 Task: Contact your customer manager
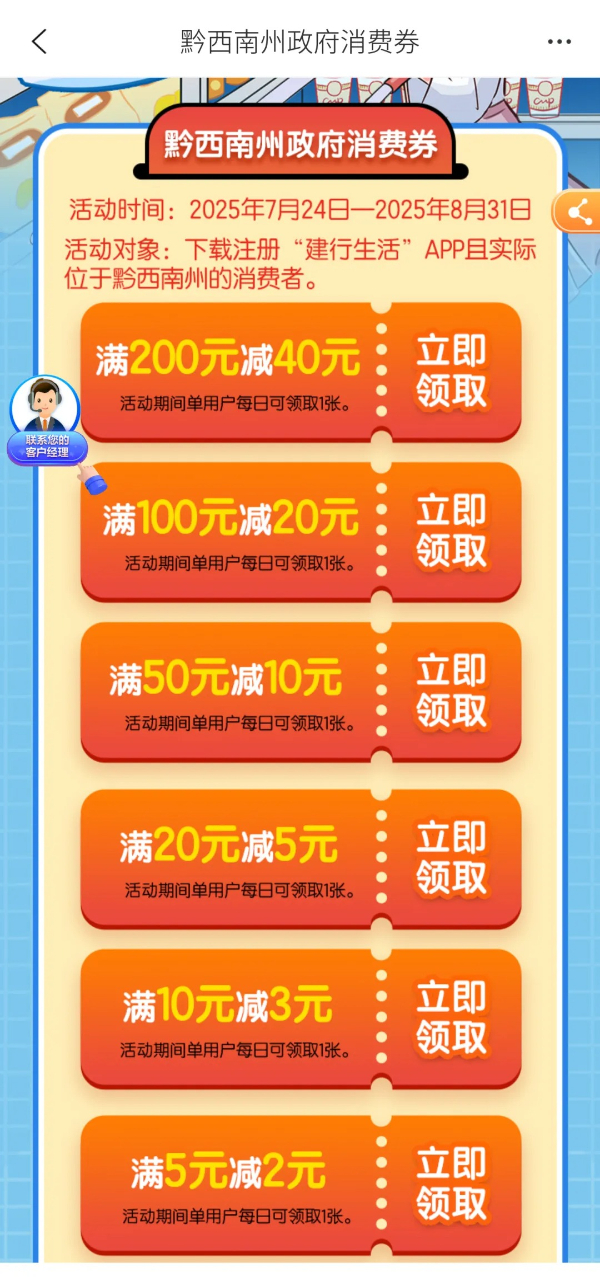click(x=46, y=421)
